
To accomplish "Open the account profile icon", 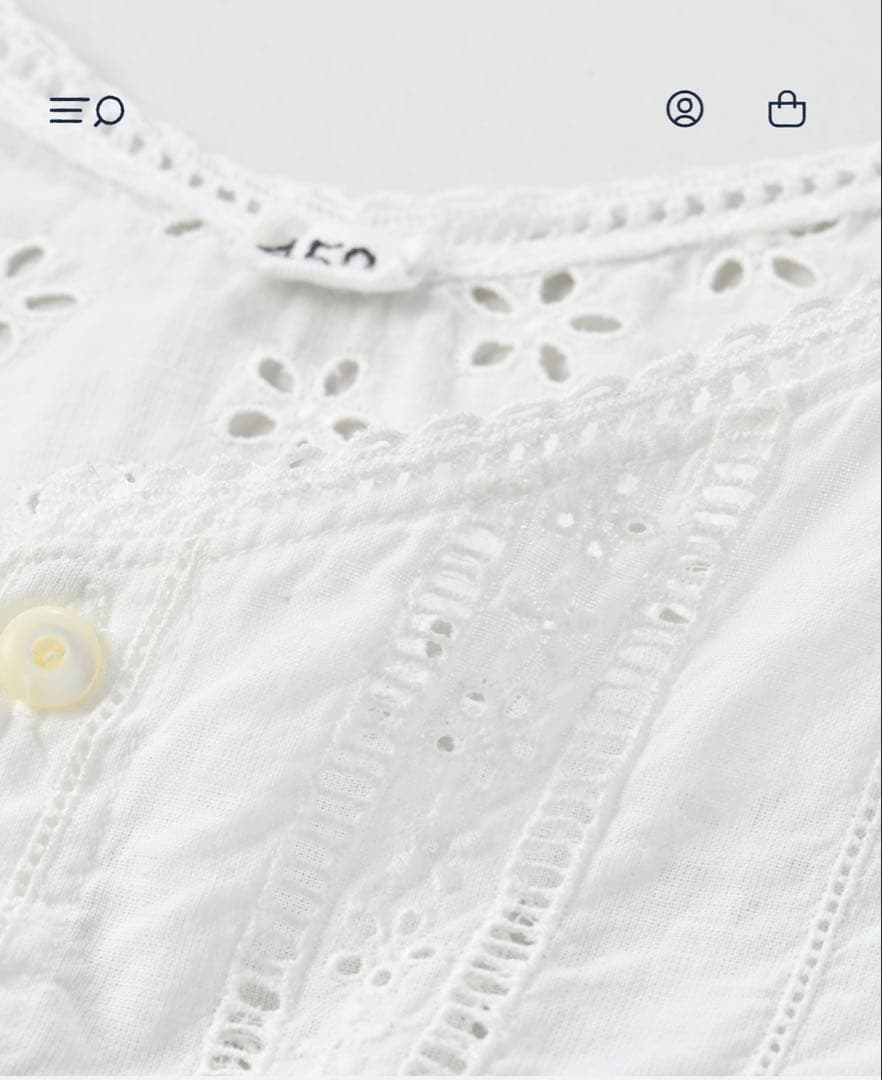I will point(685,109).
